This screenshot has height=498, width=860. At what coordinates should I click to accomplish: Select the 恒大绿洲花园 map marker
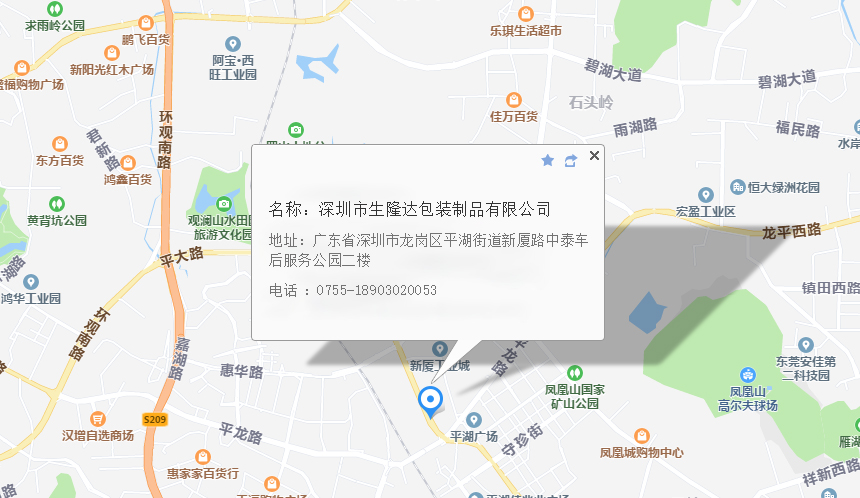coord(739,186)
